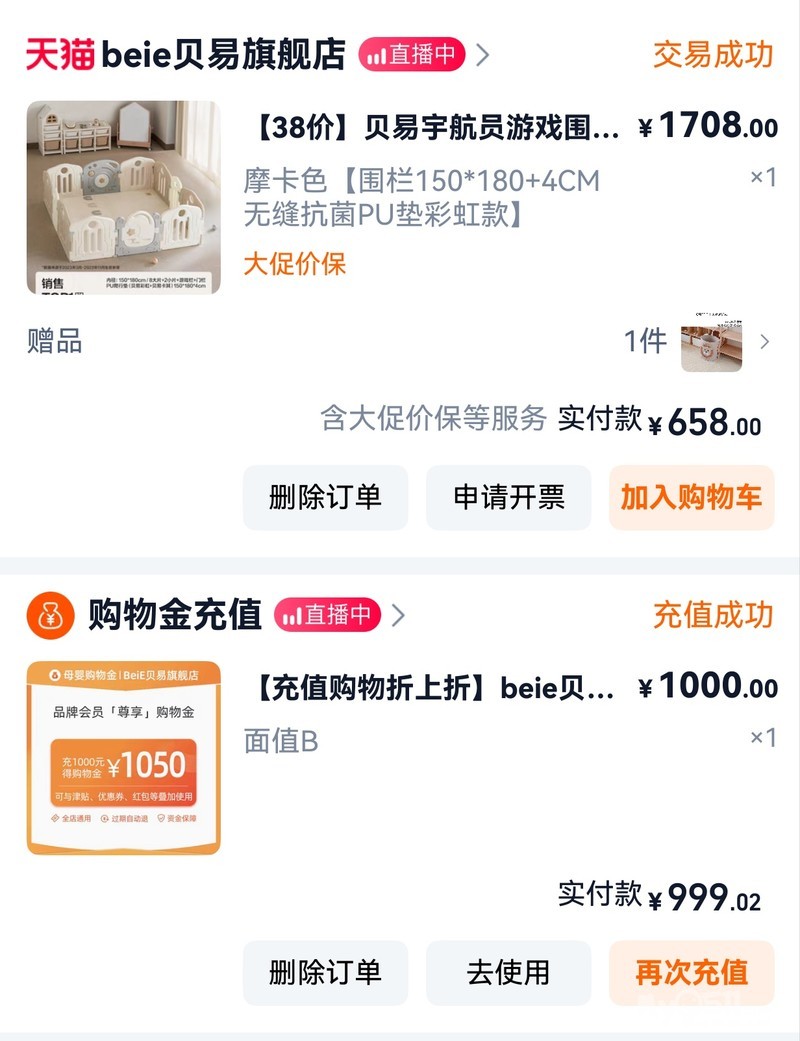Tap 加入购物车 for the fence order
The height and width of the screenshot is (1041, 800).
point(691,497)
